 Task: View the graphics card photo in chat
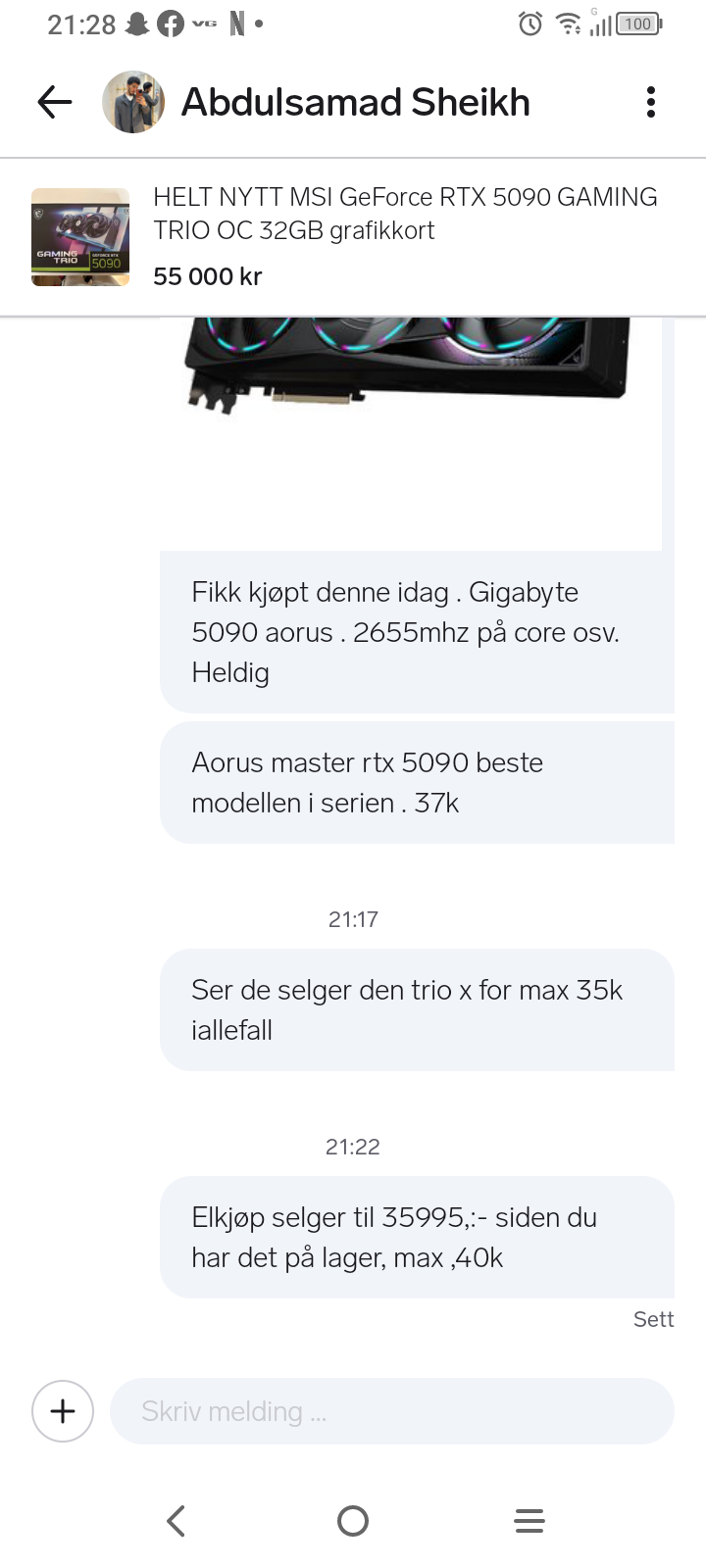click(x=411, y=433)
